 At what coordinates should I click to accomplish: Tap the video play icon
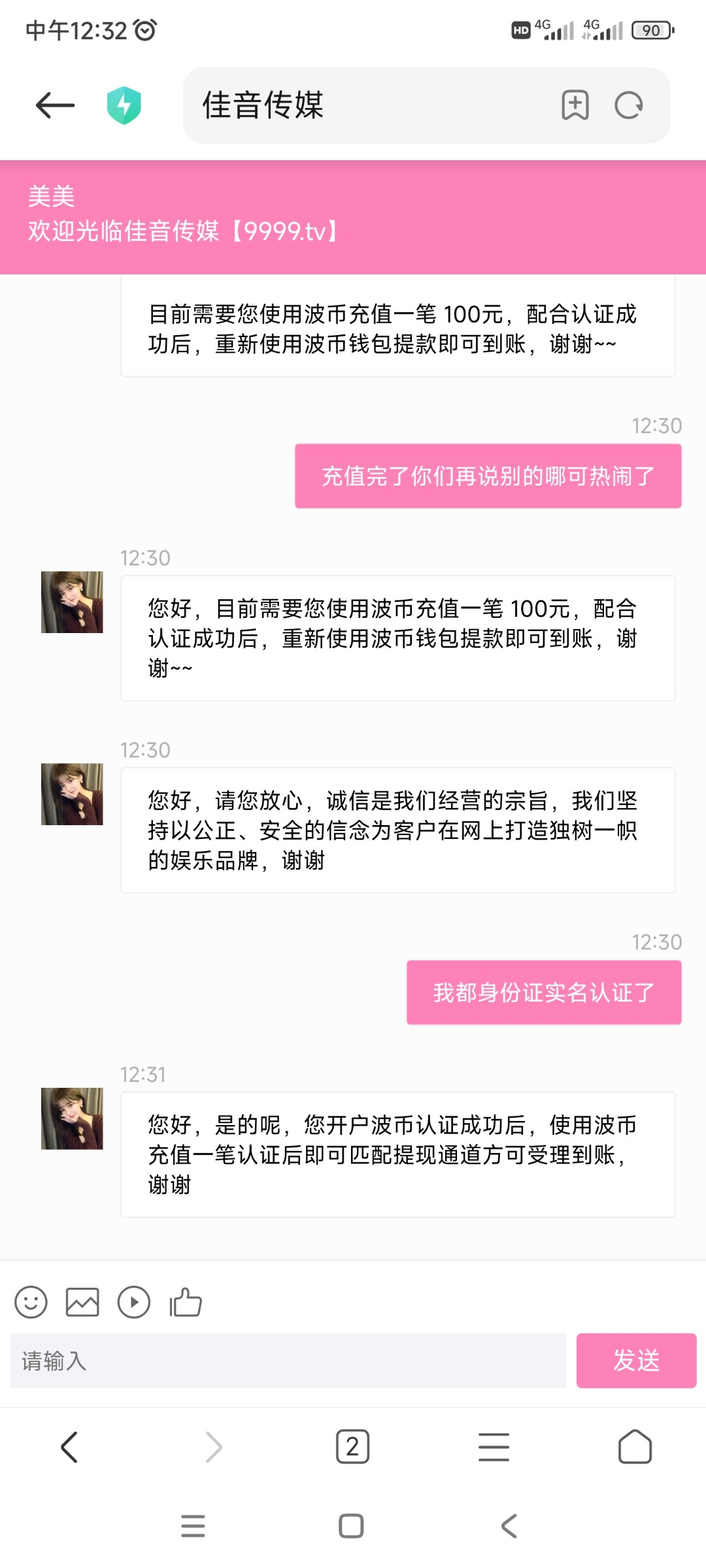tap(134, 1303)
